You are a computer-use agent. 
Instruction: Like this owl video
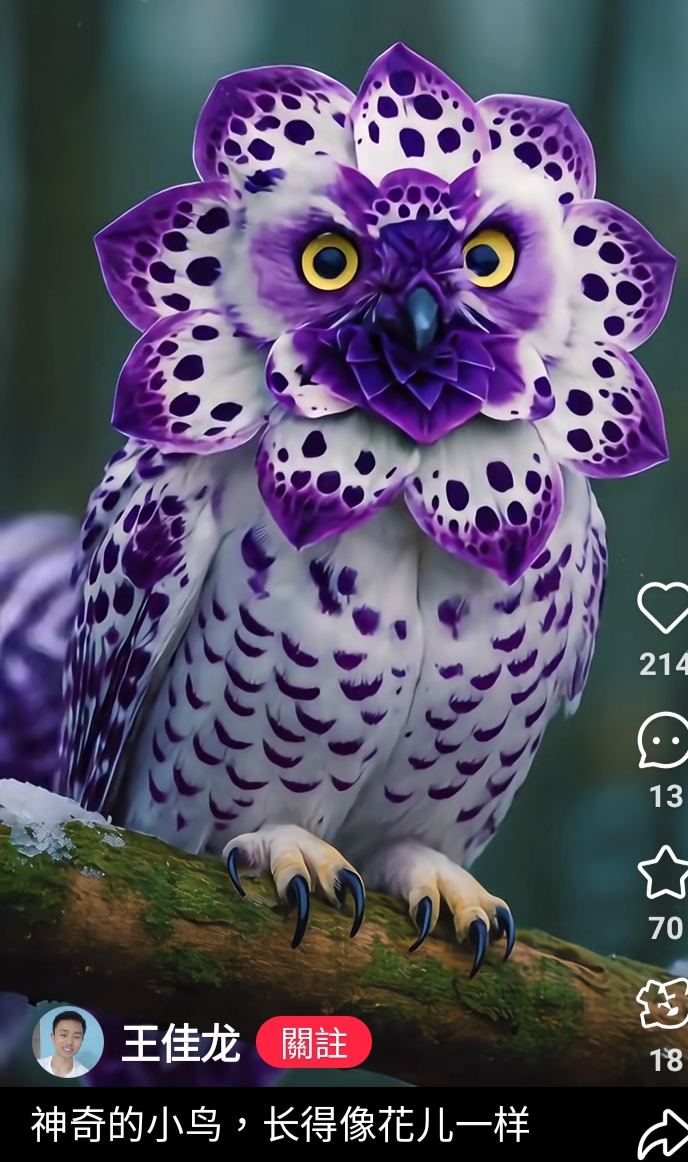point(664,608)
